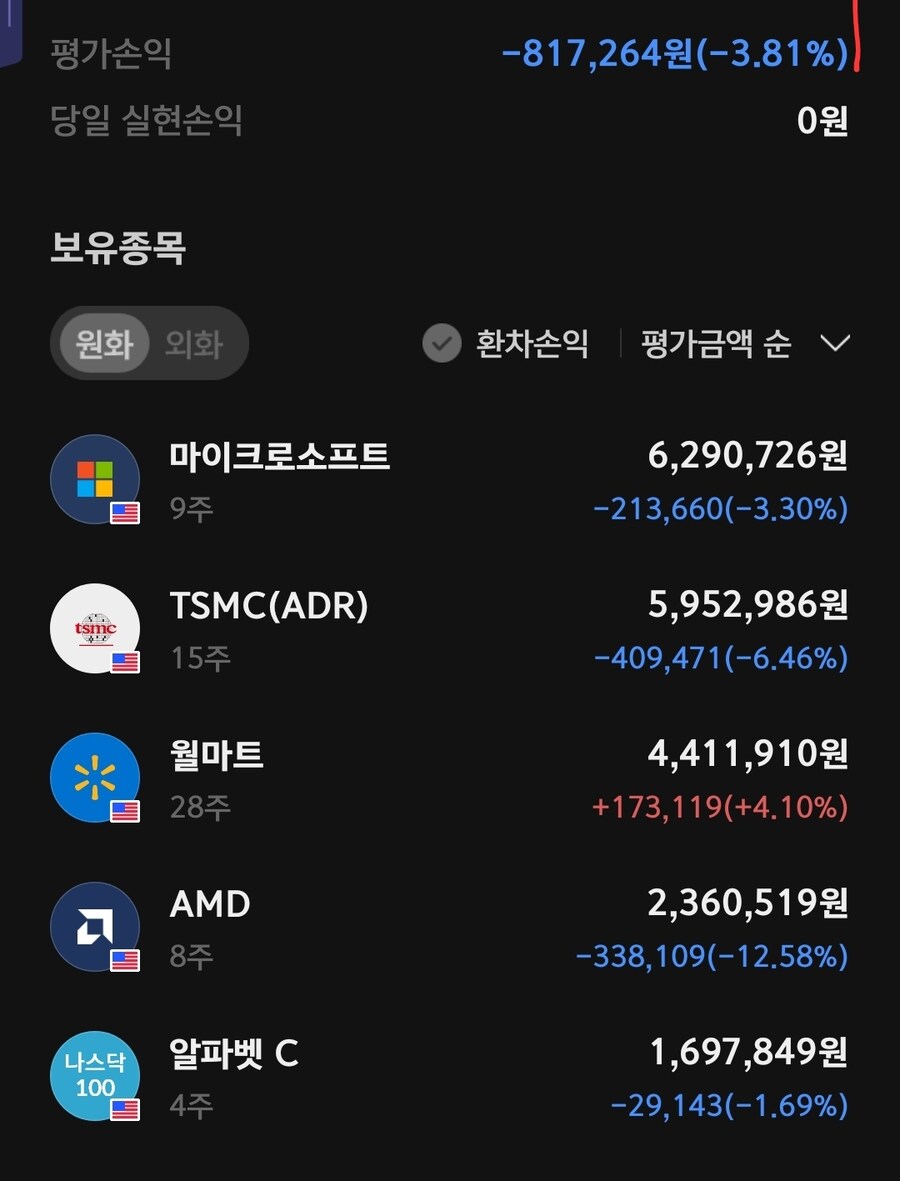Expand sorting options with the chevron arrow
Screen dimensions: 900x1181
835,343
